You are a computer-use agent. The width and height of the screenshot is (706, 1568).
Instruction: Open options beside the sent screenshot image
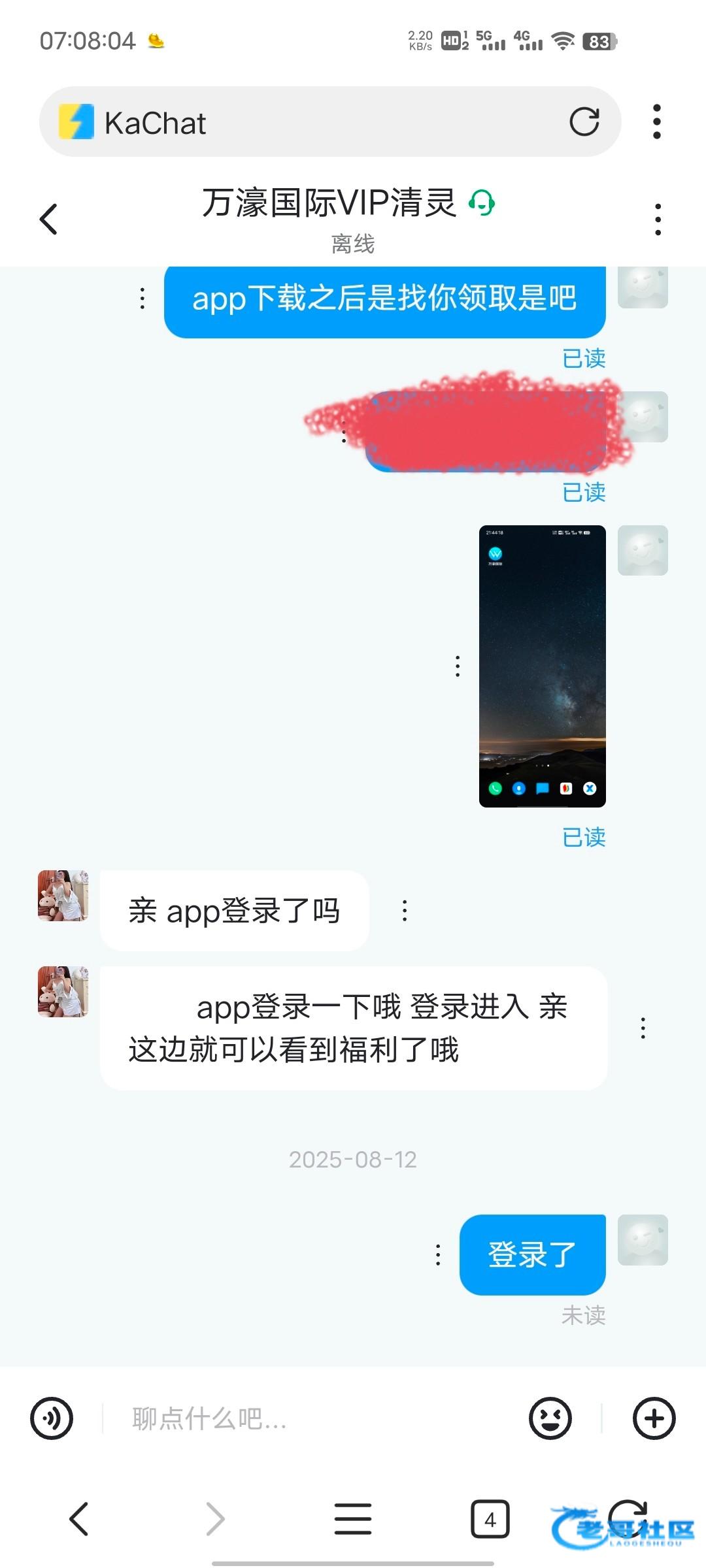(458, 666)
